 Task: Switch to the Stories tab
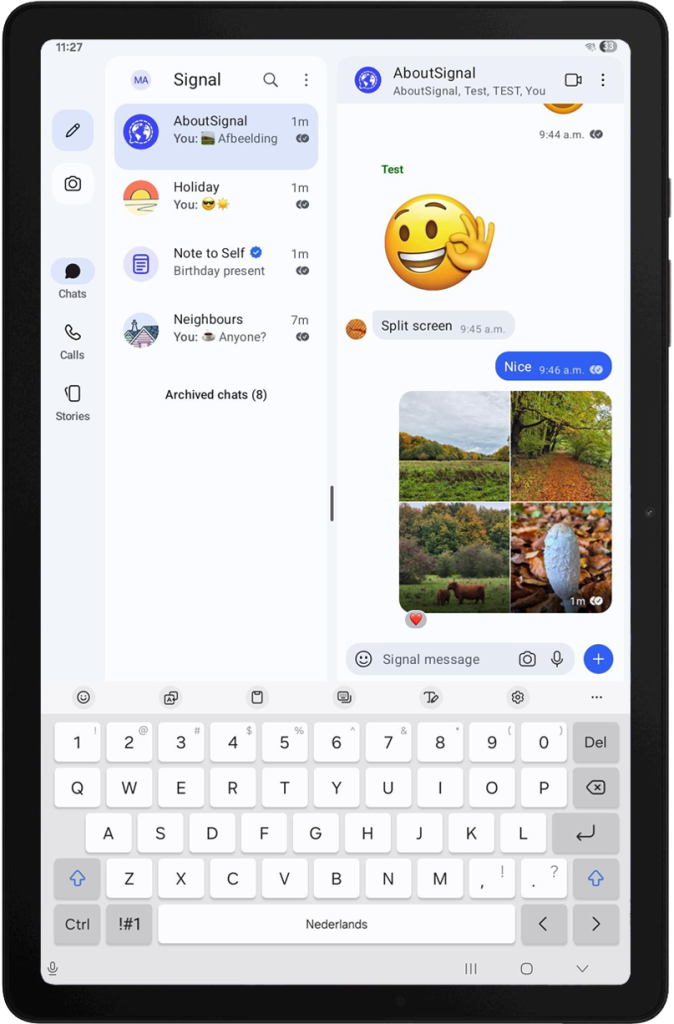click(x=72, y=401)
